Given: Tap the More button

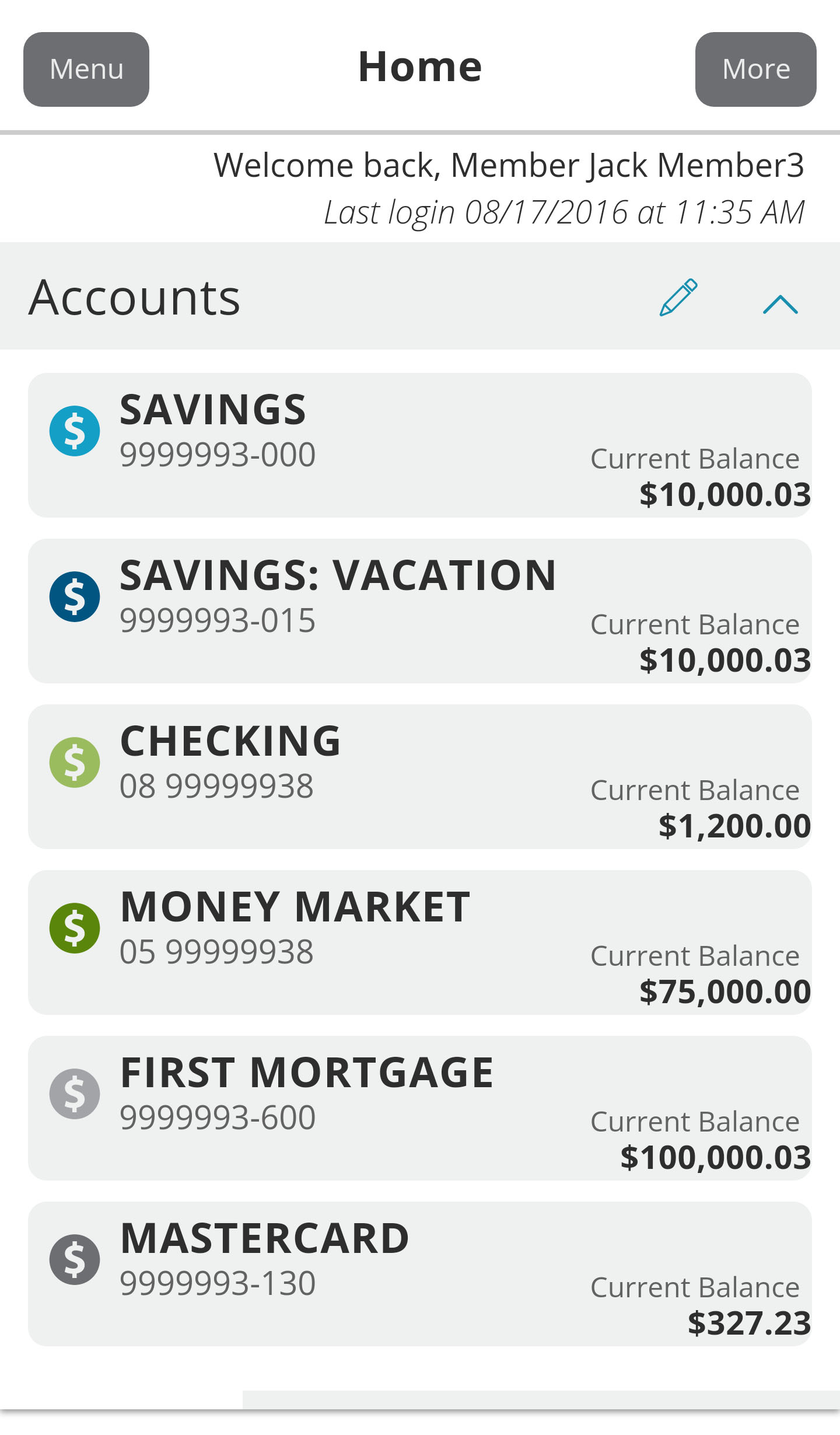Looking at the screenshot, I should (755, 69).
